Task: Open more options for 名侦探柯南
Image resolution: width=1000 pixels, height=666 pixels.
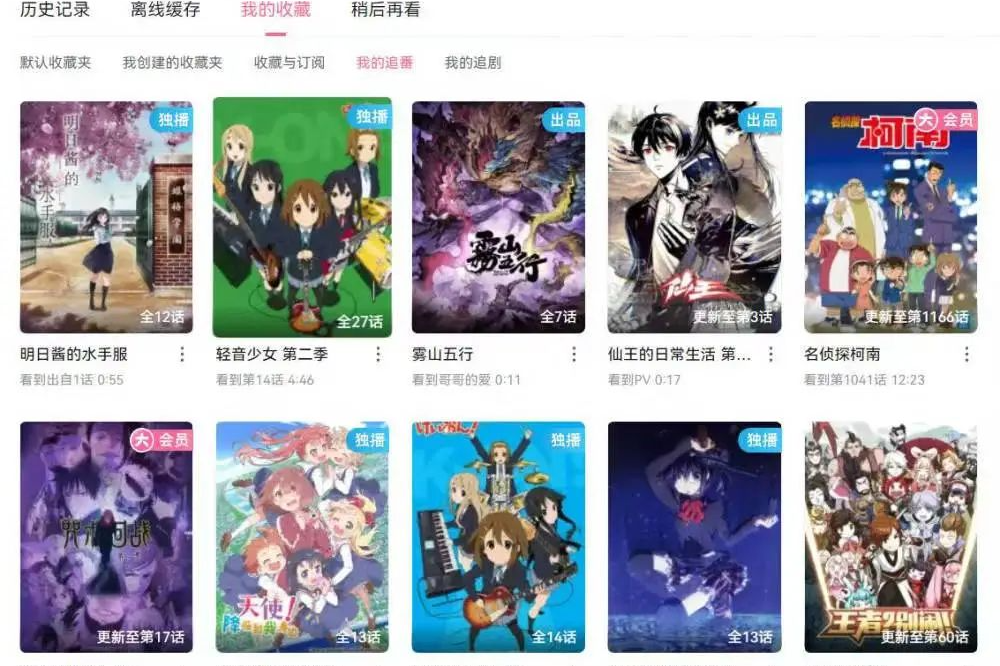Action: pyautogui.click(x=966, y=354)
